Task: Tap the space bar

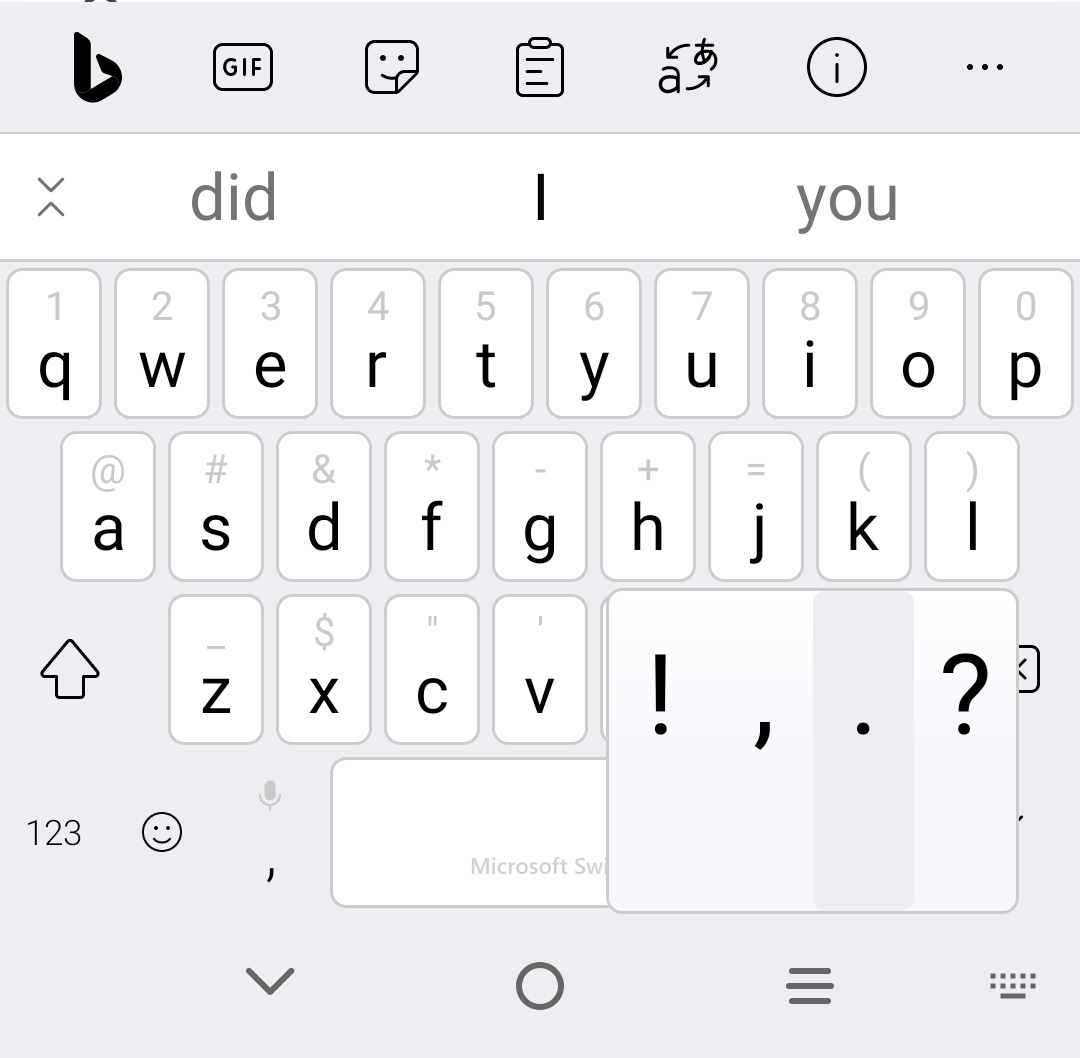Action: [x=470, y=832]
